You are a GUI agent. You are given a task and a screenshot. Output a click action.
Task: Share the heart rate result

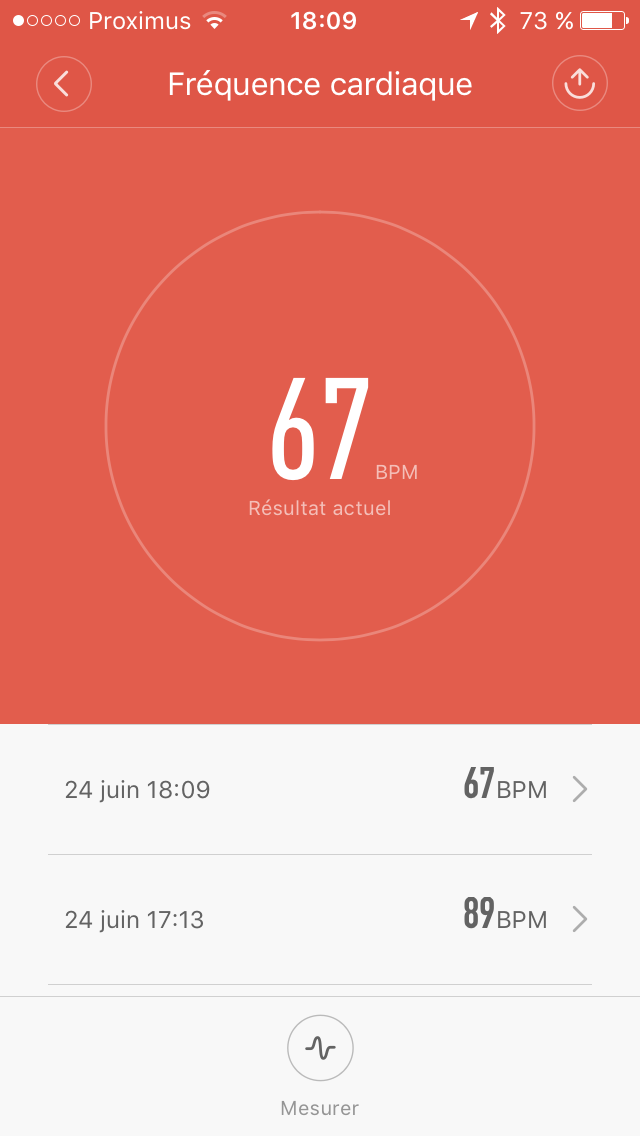point(579,85)
